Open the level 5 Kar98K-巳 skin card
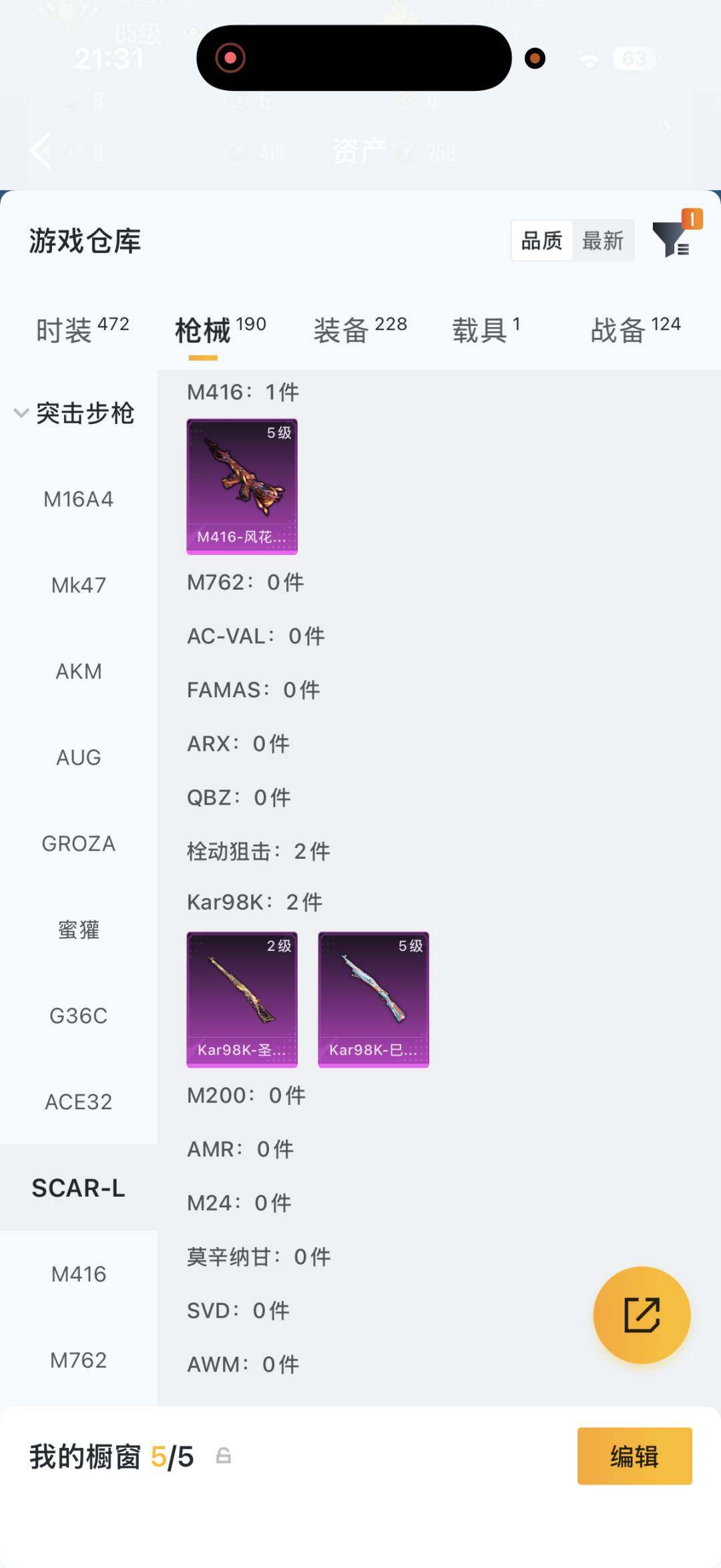 373,999
